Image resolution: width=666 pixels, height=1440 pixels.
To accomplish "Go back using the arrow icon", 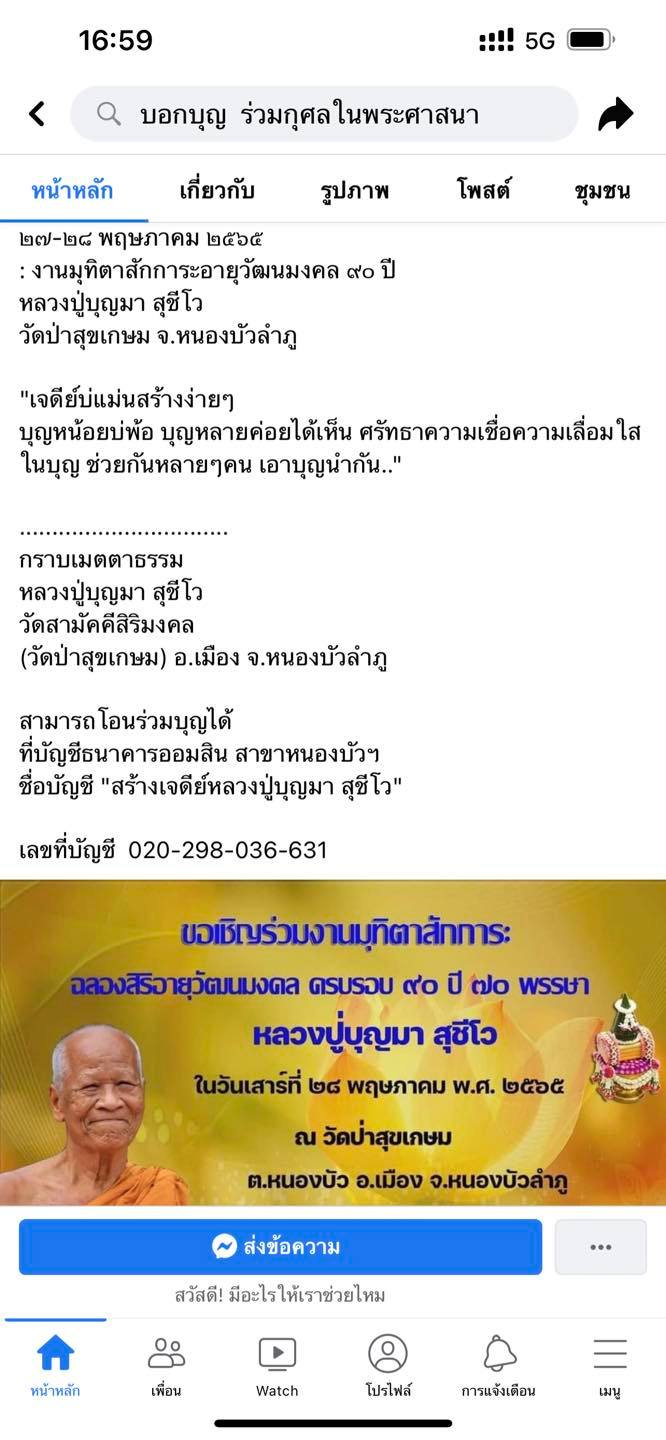I will pos(37,114).
